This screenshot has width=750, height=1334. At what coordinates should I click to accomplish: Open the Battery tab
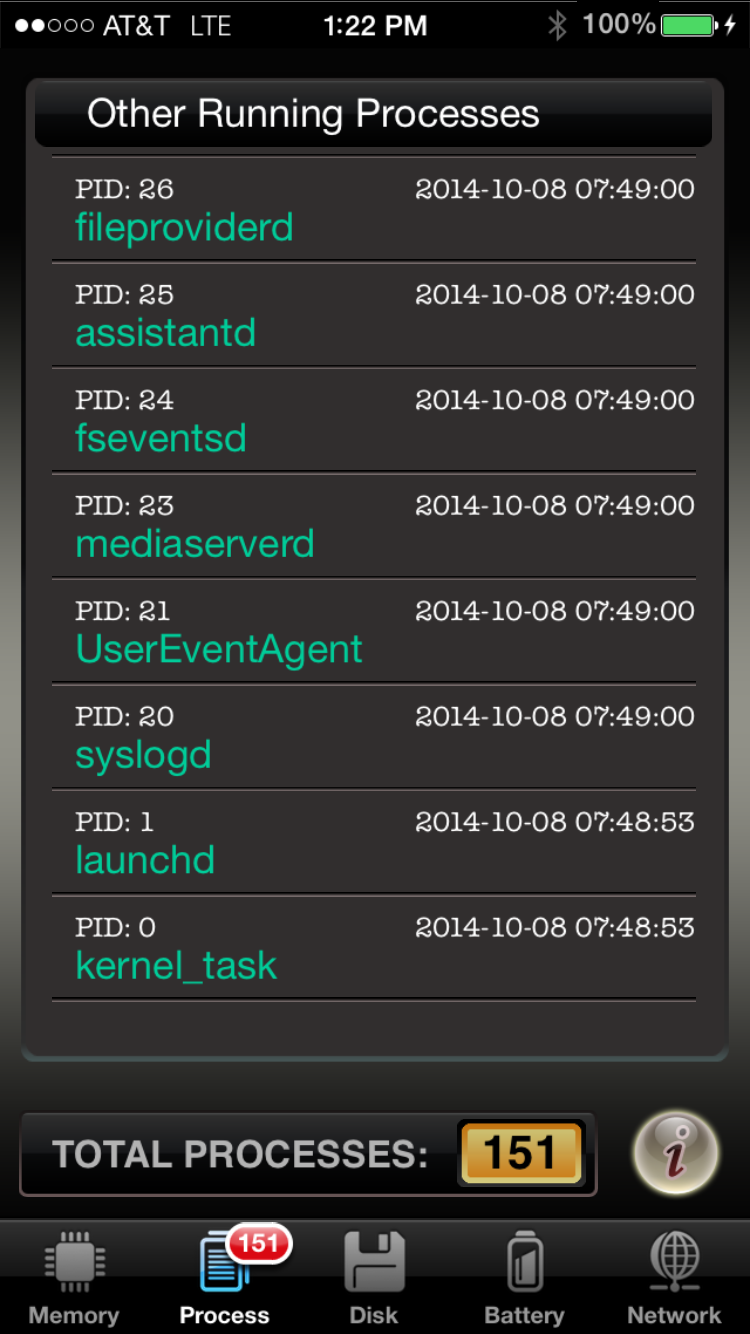[524, 1278]
